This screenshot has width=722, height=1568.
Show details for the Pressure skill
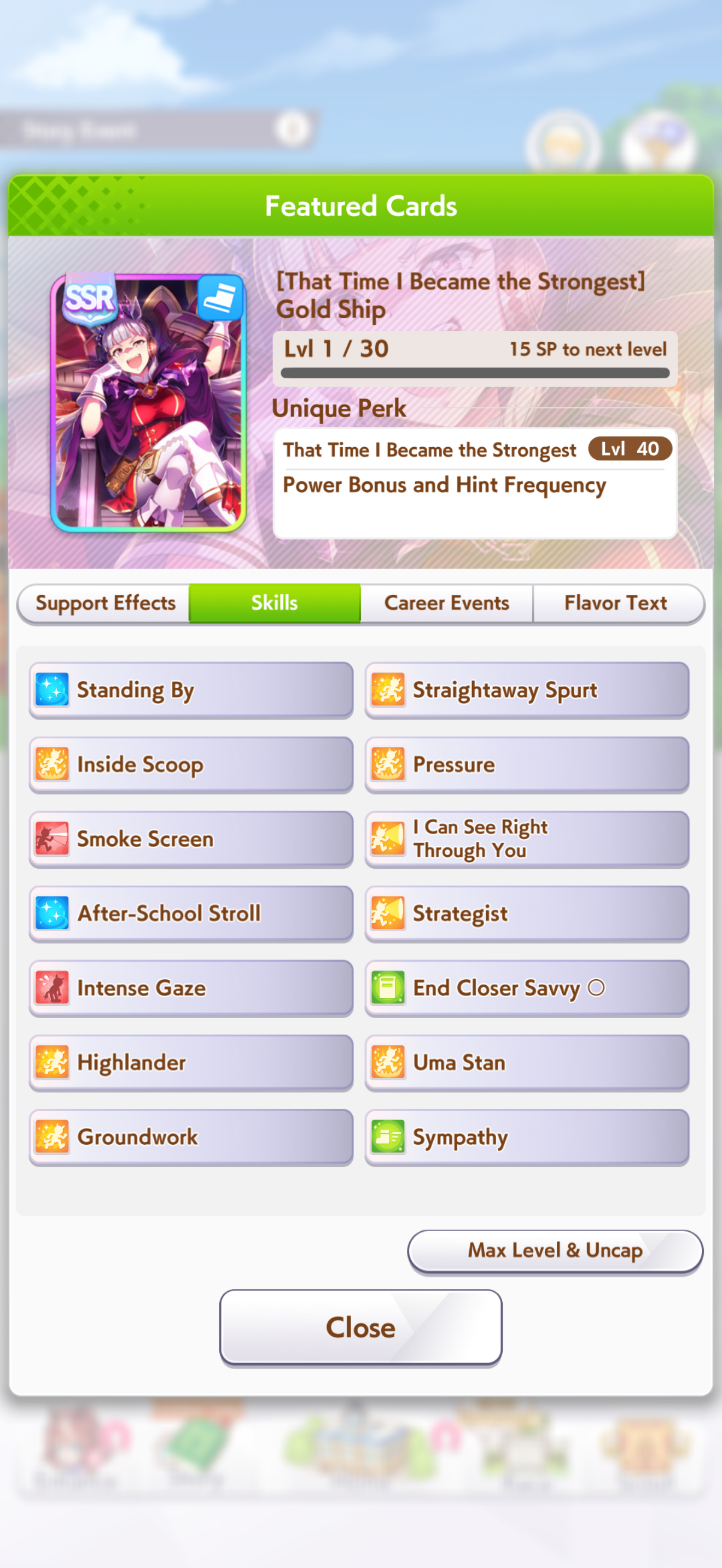pyautogui.click(x=527, y=764)
